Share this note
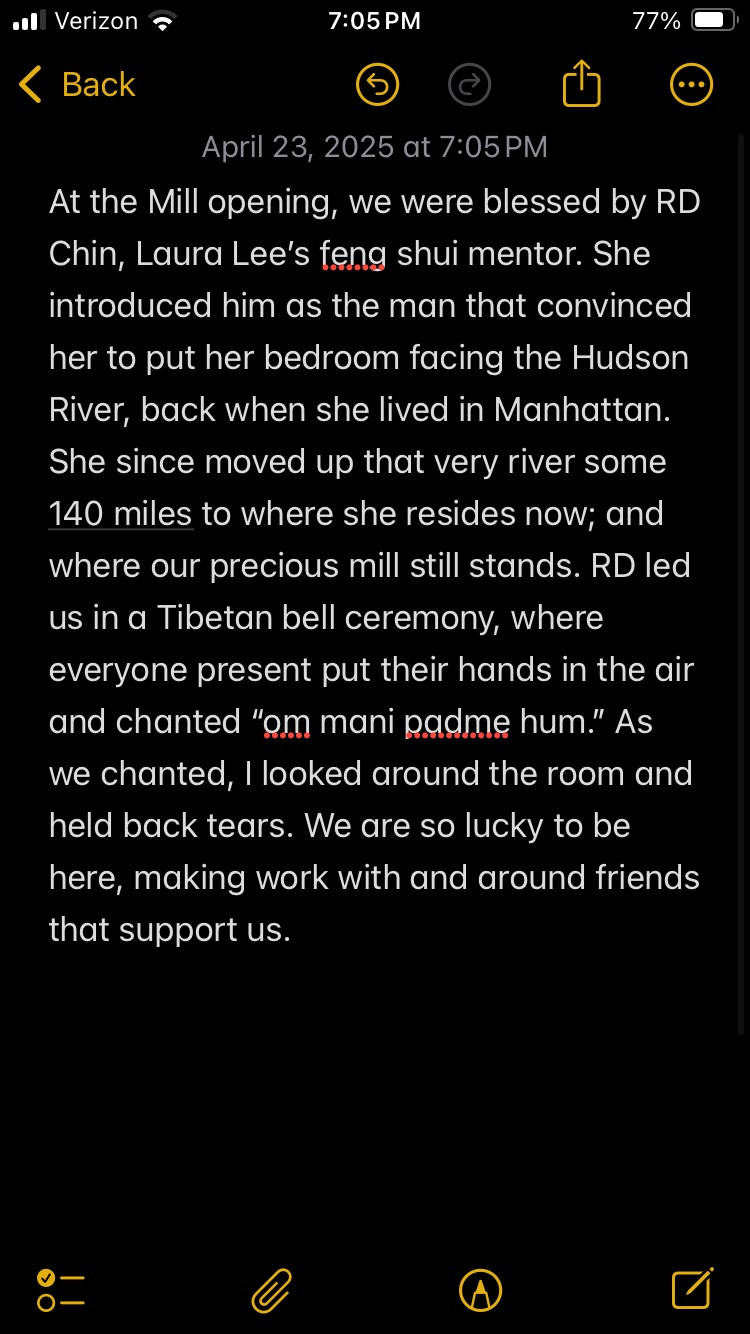750x1334 pixels. [581, 83]
